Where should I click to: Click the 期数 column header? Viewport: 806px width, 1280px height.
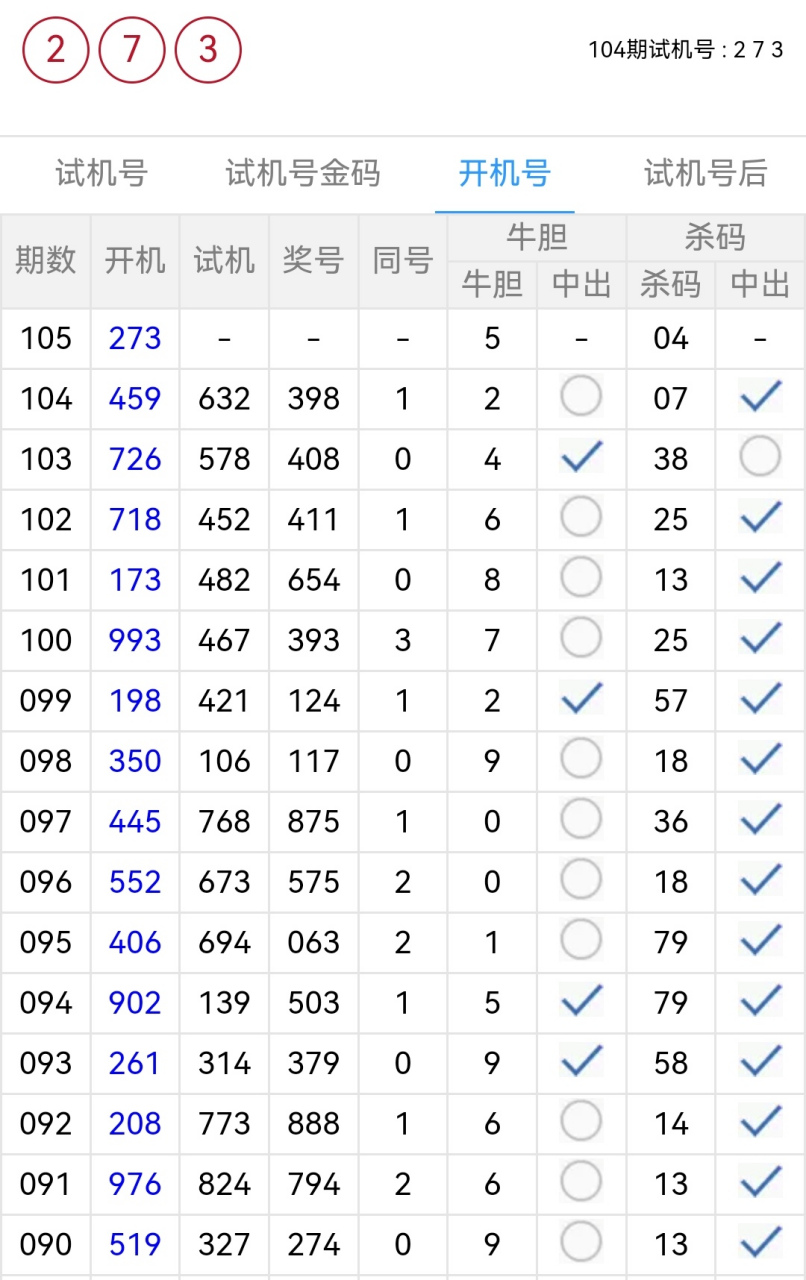(45, 260)
